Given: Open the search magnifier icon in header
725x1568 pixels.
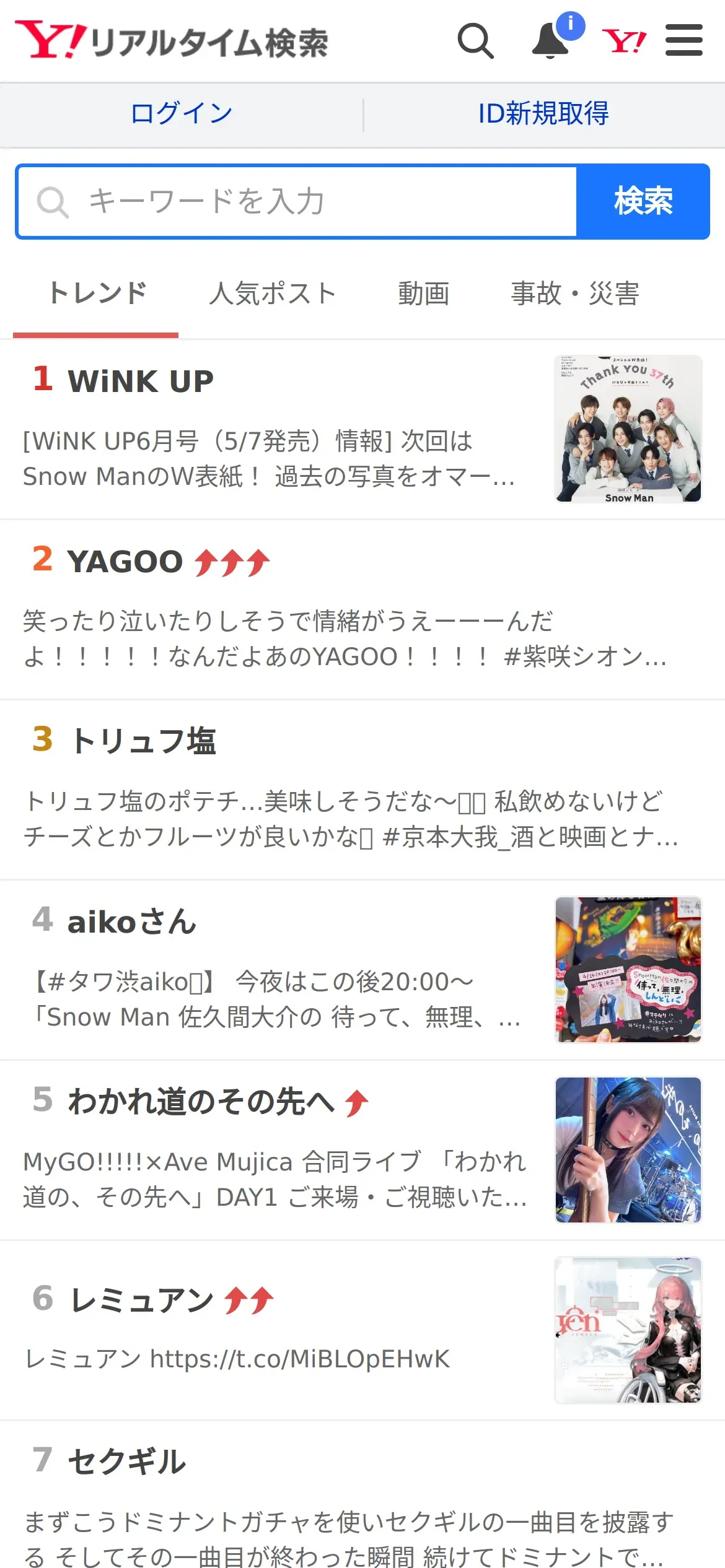Looking at the screenshot, I should 475,41.
